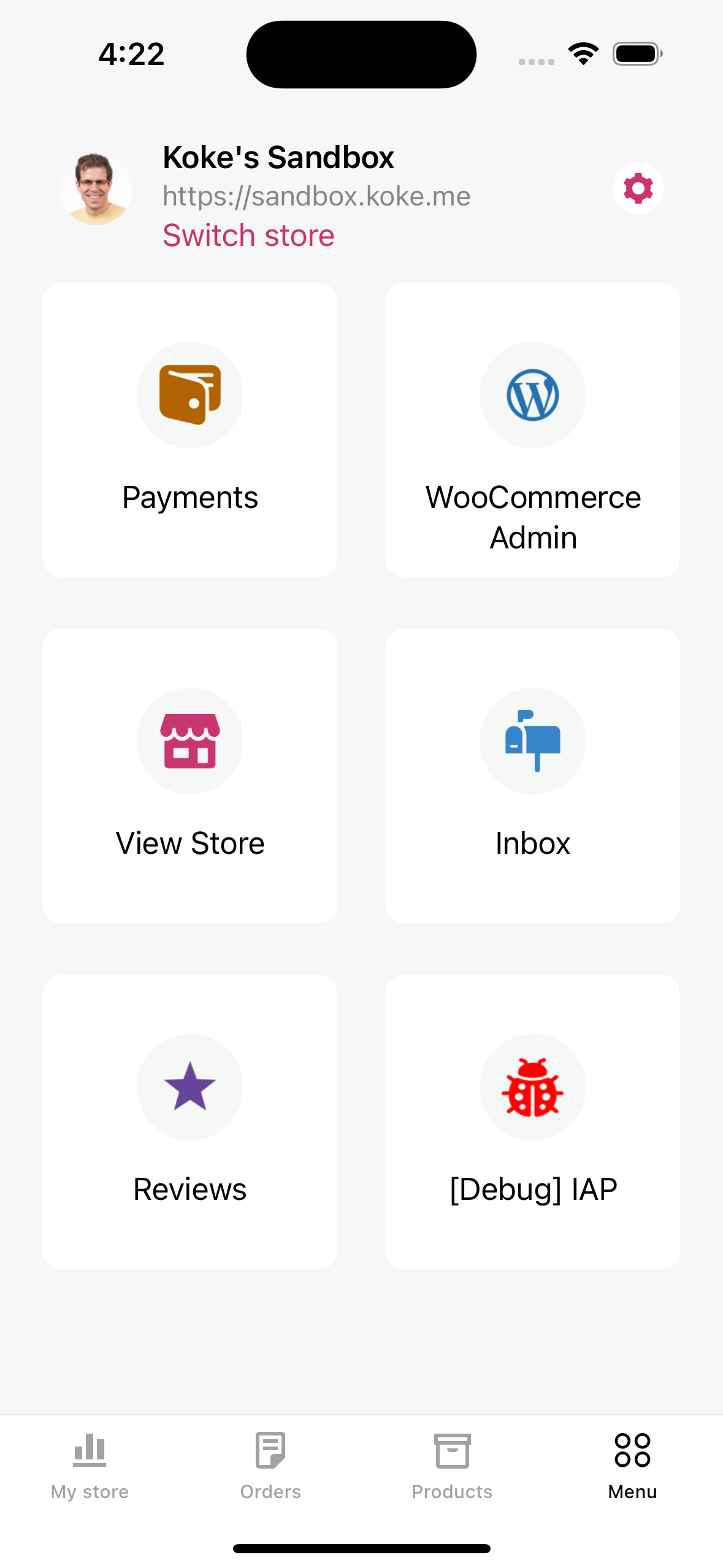The width and height of the screenshot is (723, 1568).
Task: Switch to the Products tab
Action: [x=452, y=1466]
